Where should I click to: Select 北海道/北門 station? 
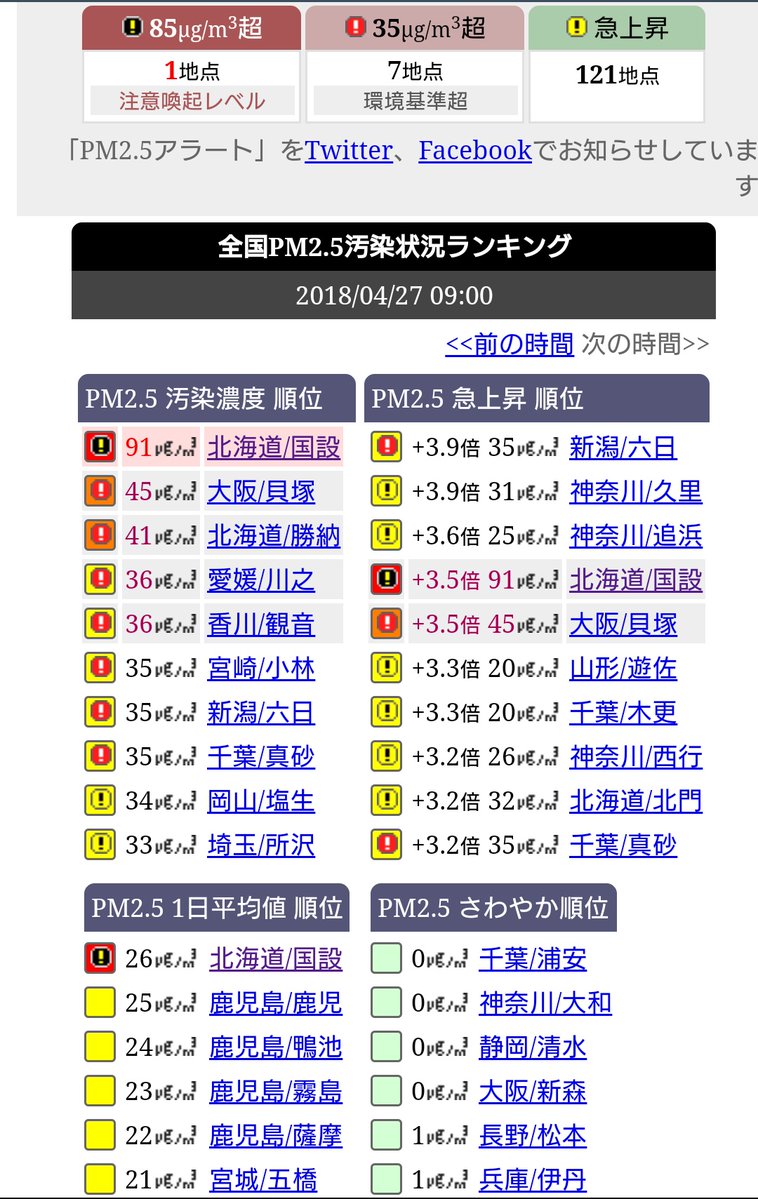point(635,801)
